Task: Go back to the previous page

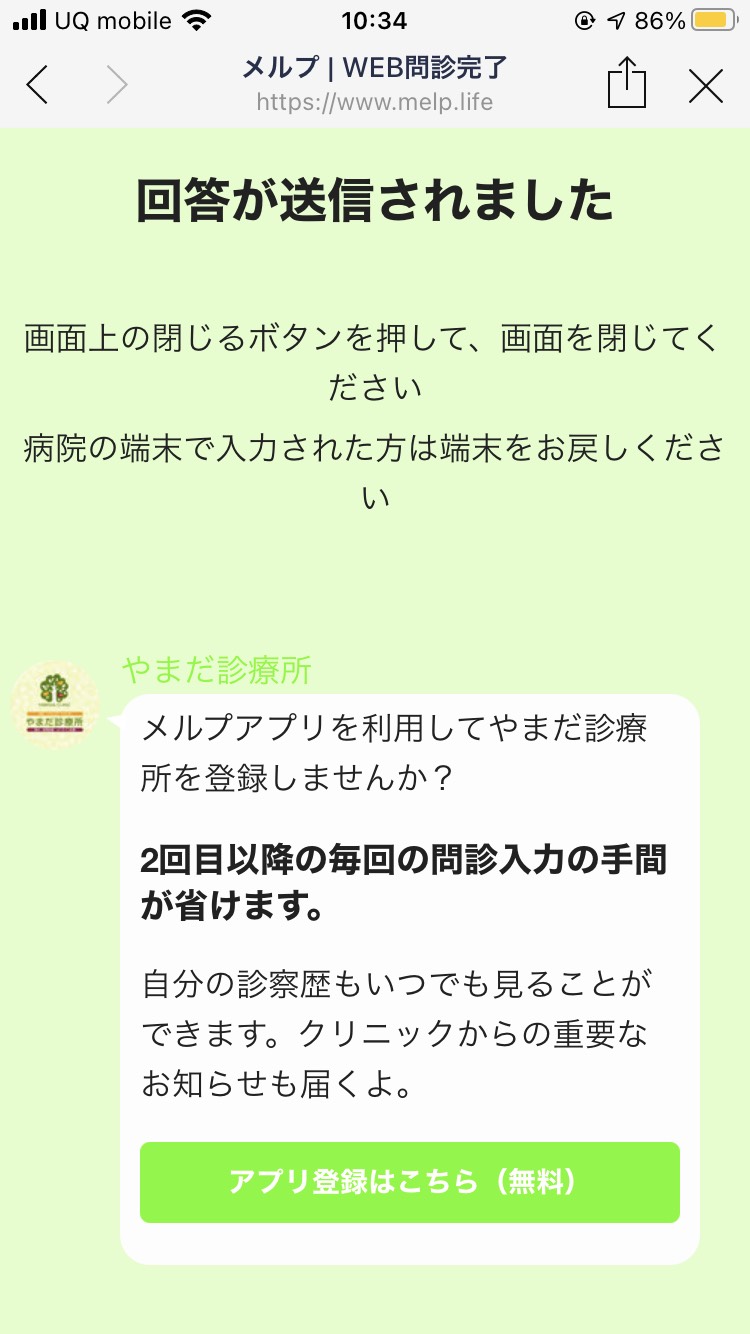Action: [x=37, y=85]
